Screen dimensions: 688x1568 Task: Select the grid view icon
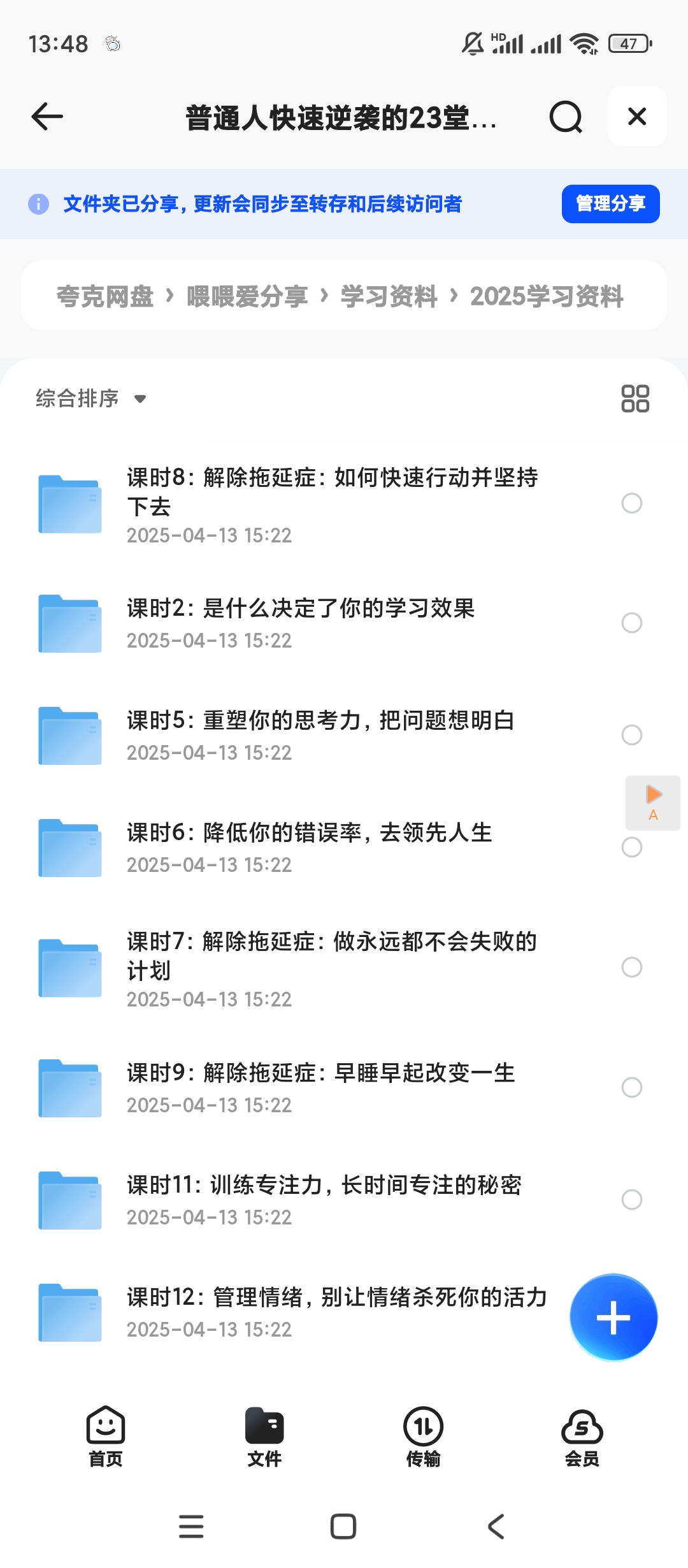635,398
